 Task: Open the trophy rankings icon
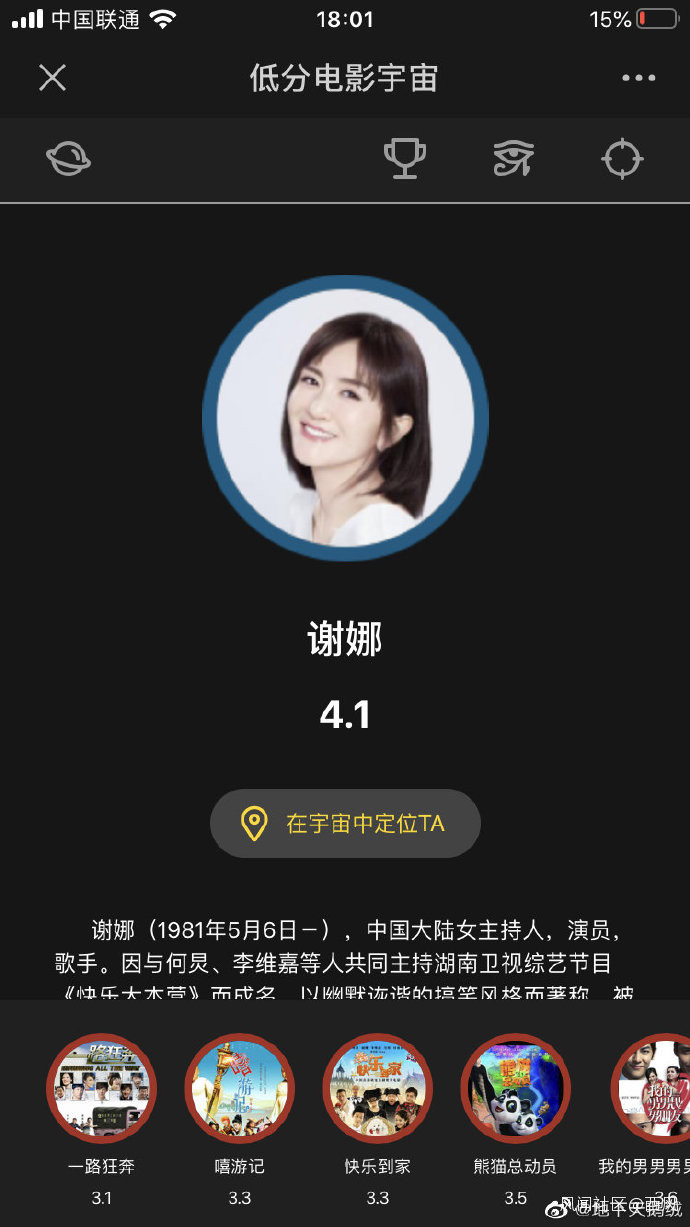click(x=405, y=159)
